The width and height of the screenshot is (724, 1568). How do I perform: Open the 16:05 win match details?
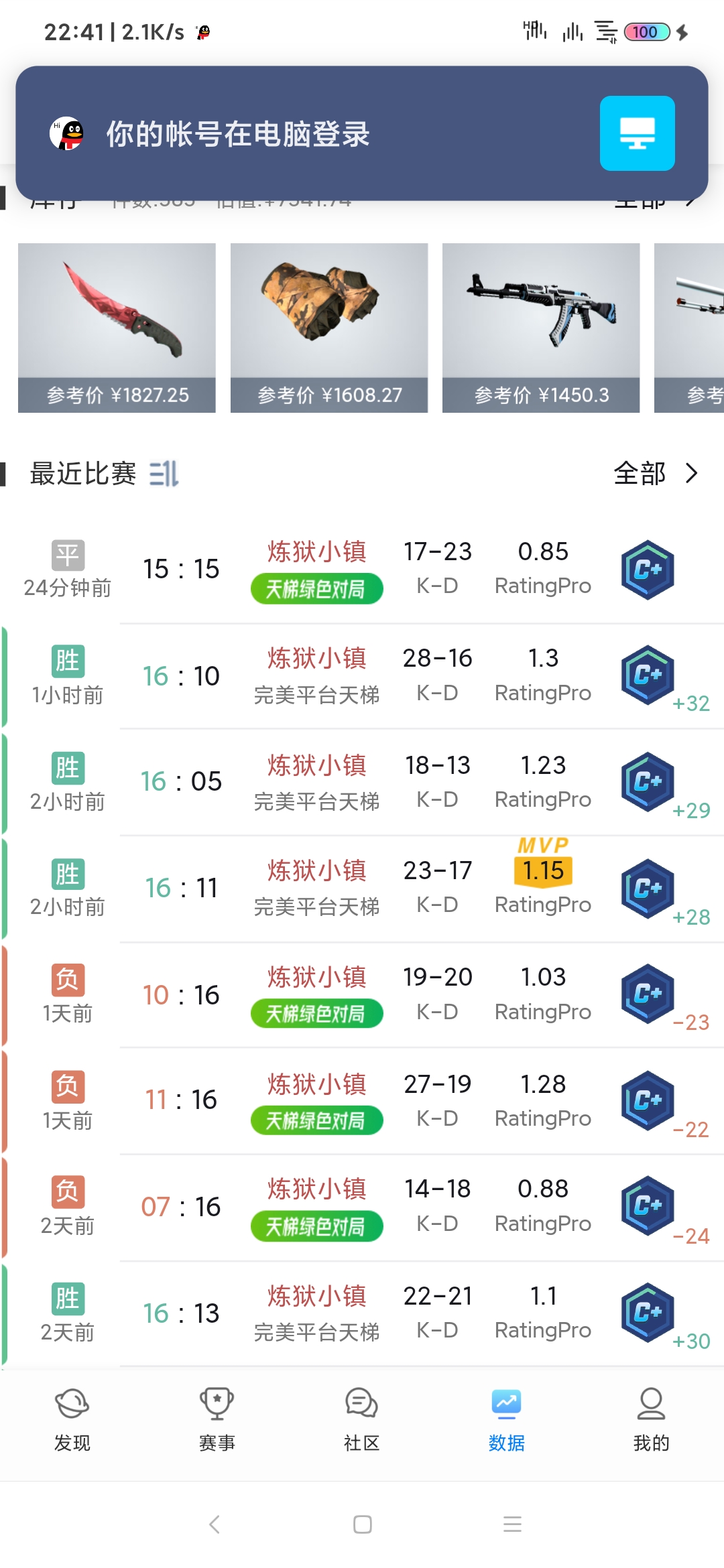(362, 782)
